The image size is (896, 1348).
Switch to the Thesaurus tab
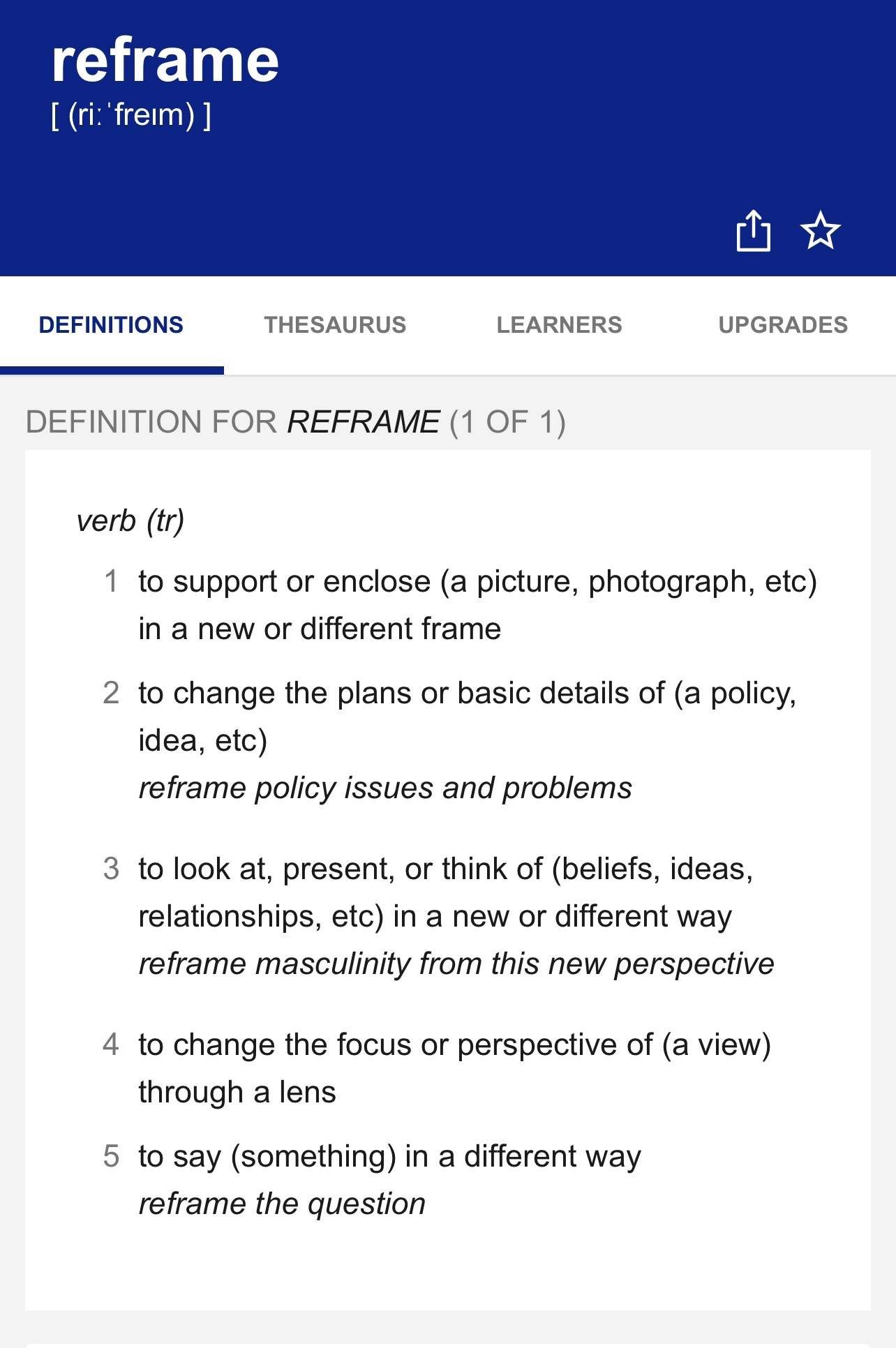(x=335, y=325)
